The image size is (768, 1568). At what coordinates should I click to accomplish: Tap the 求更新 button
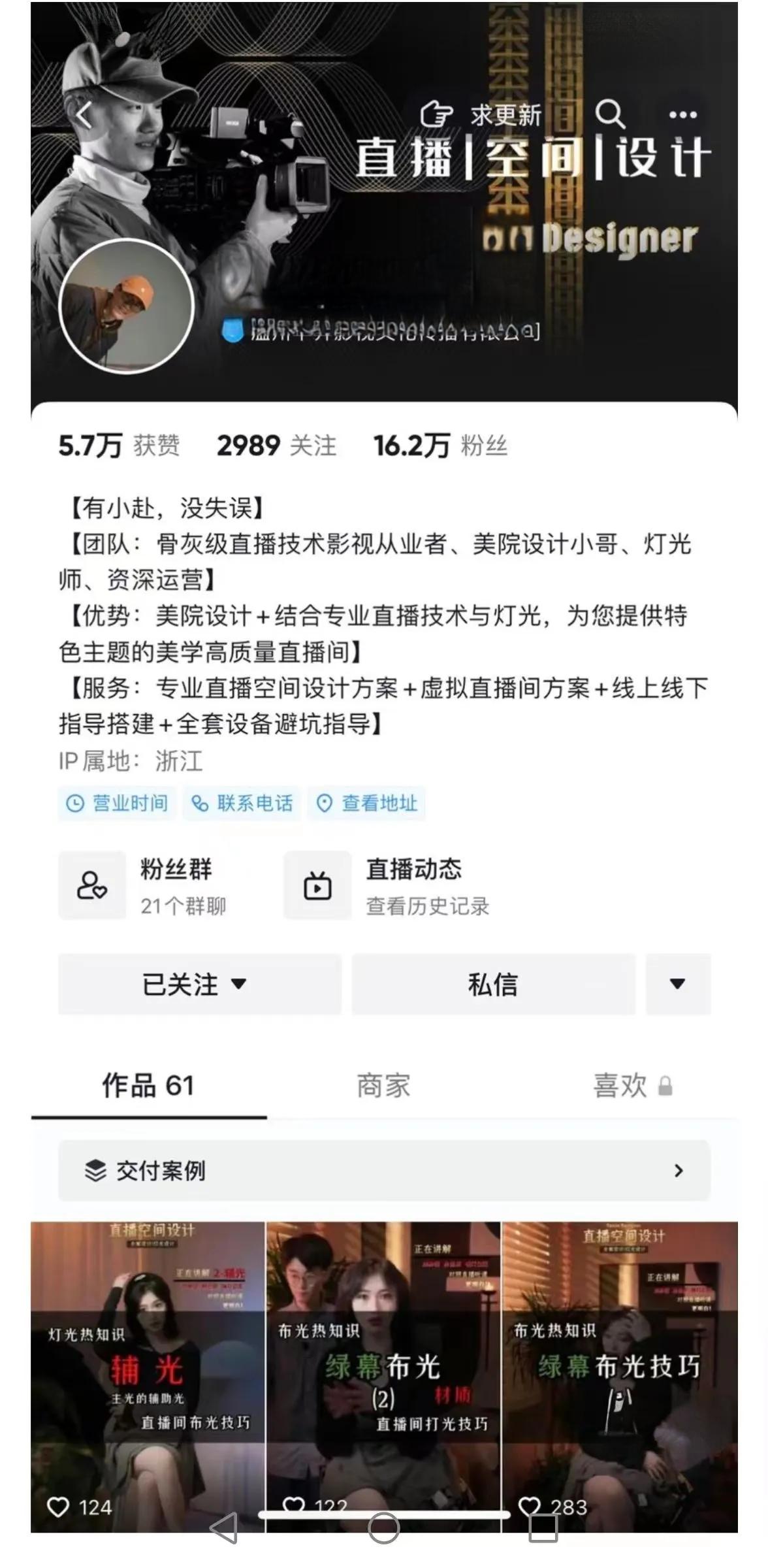pos(481,116)
